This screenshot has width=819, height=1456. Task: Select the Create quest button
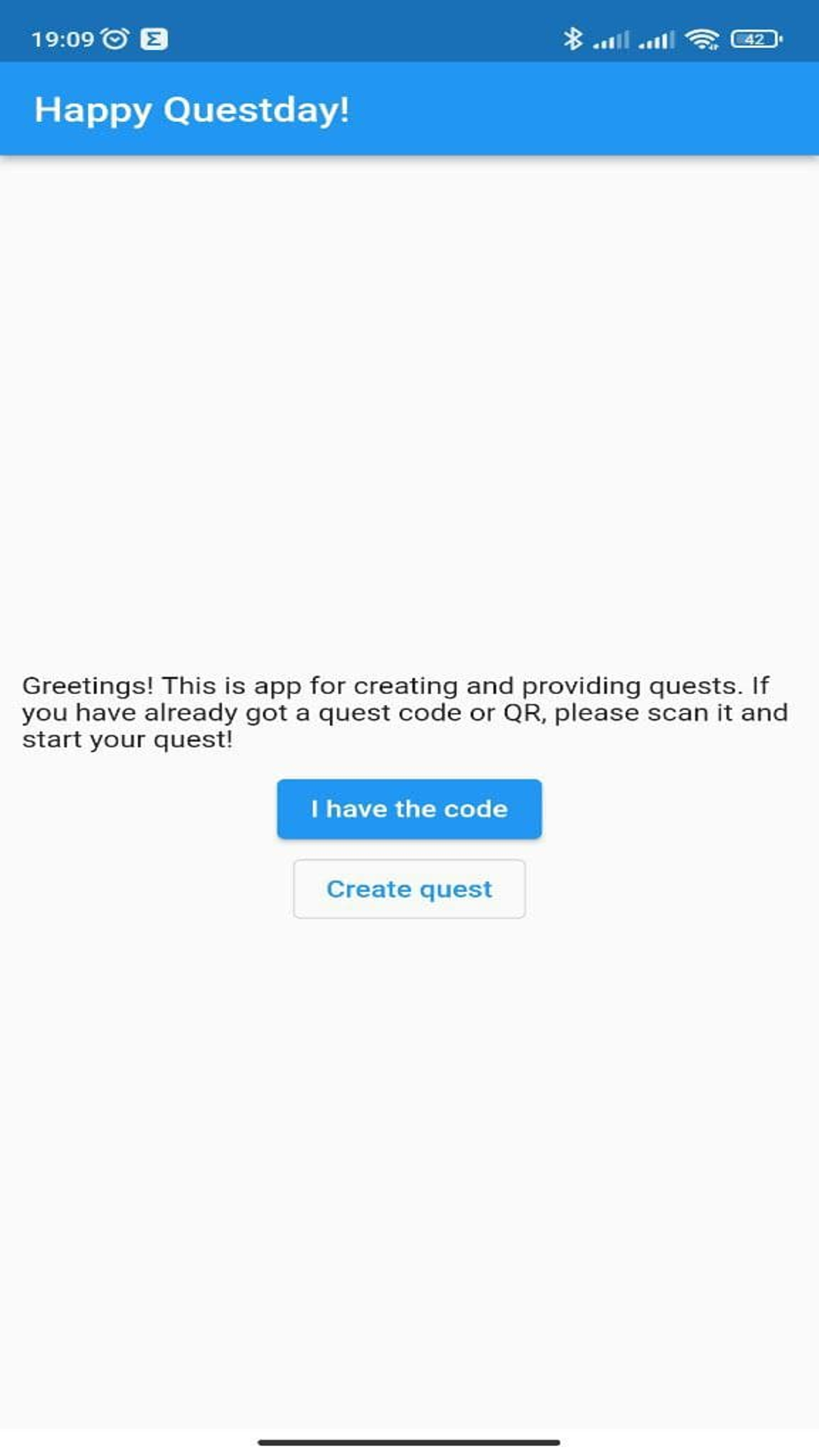click(409, 889)
